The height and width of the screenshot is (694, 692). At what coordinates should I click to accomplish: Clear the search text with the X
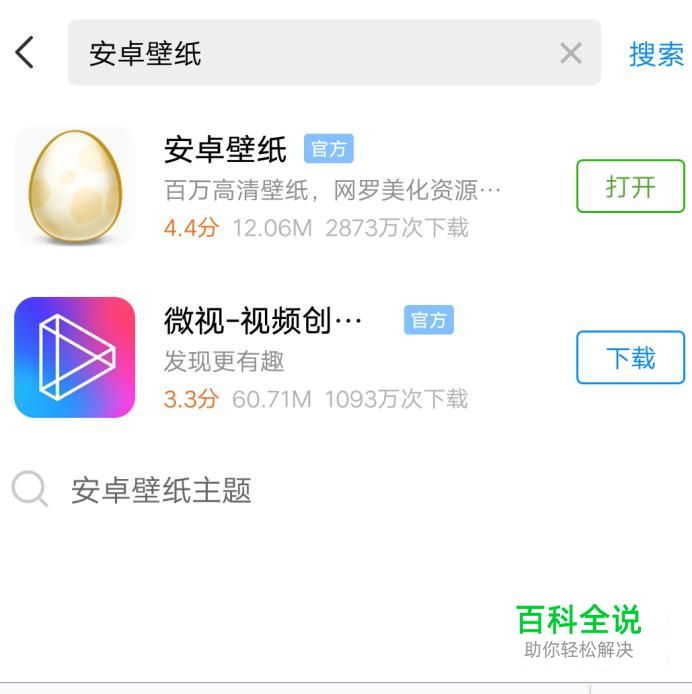click(570, 53)
